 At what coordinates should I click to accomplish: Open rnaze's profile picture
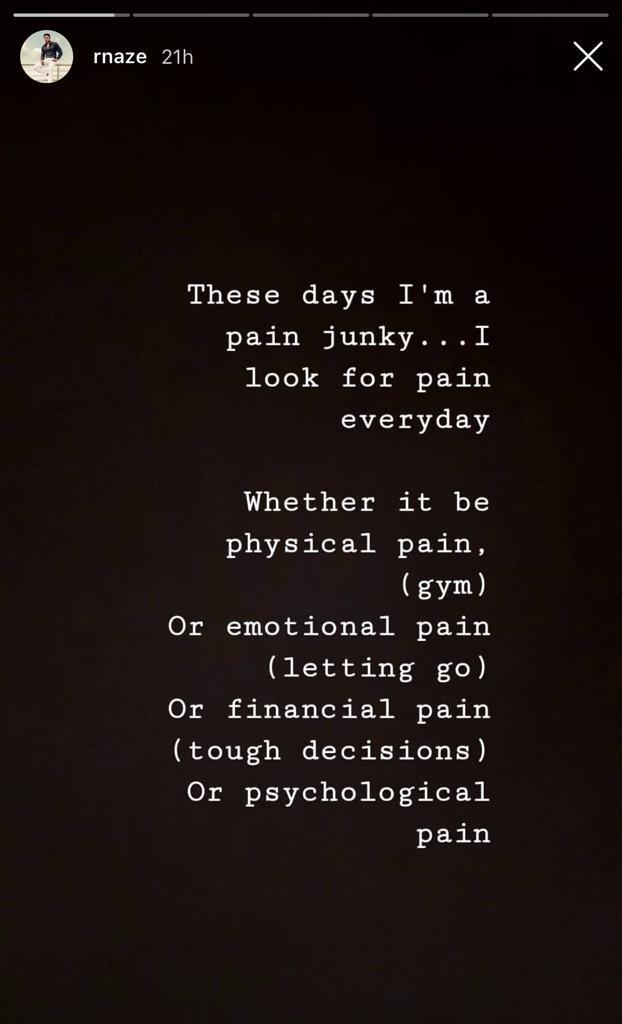(46, 57)
